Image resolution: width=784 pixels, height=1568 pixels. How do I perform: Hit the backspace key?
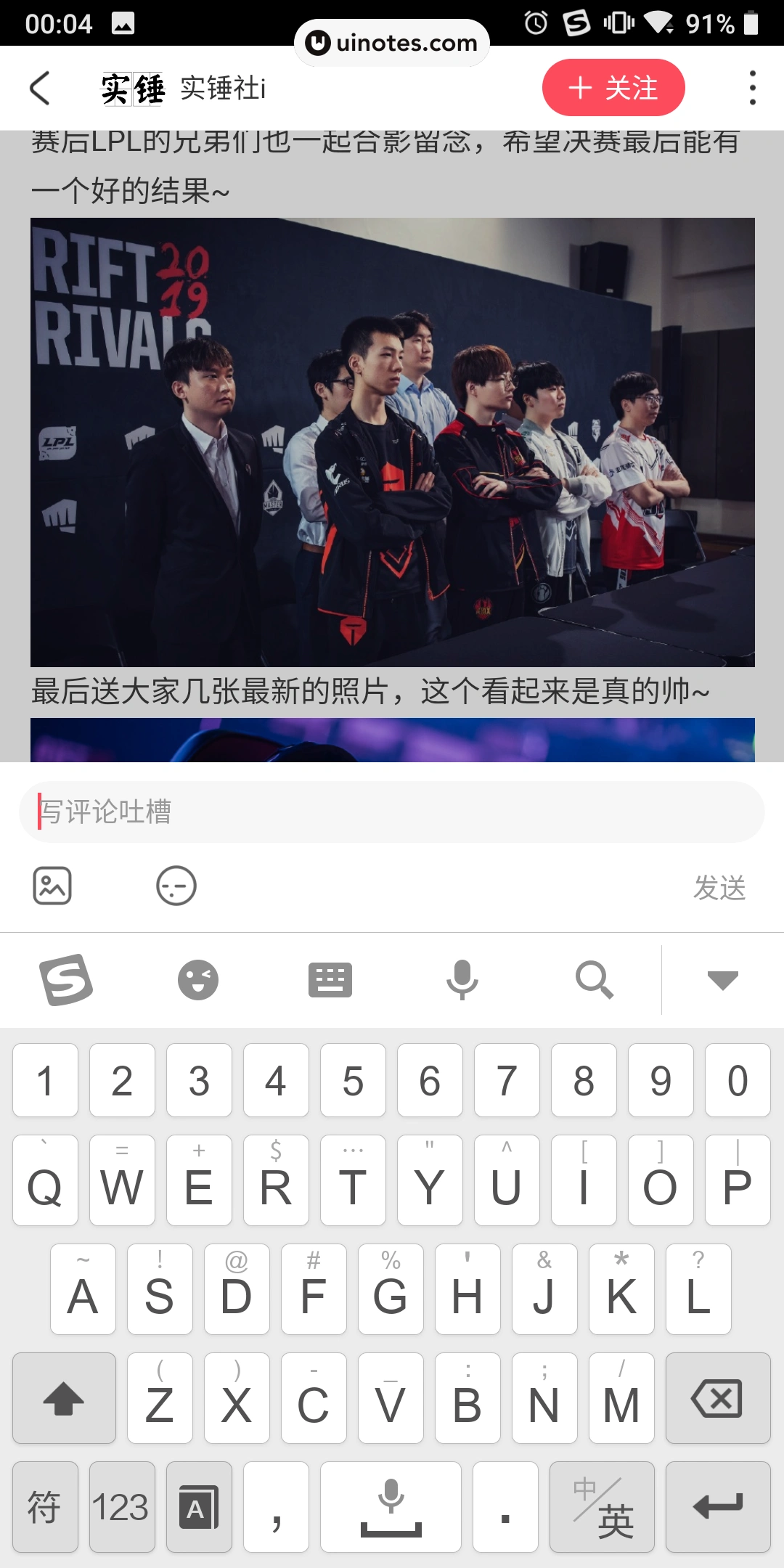click(x=717, y=1398)
